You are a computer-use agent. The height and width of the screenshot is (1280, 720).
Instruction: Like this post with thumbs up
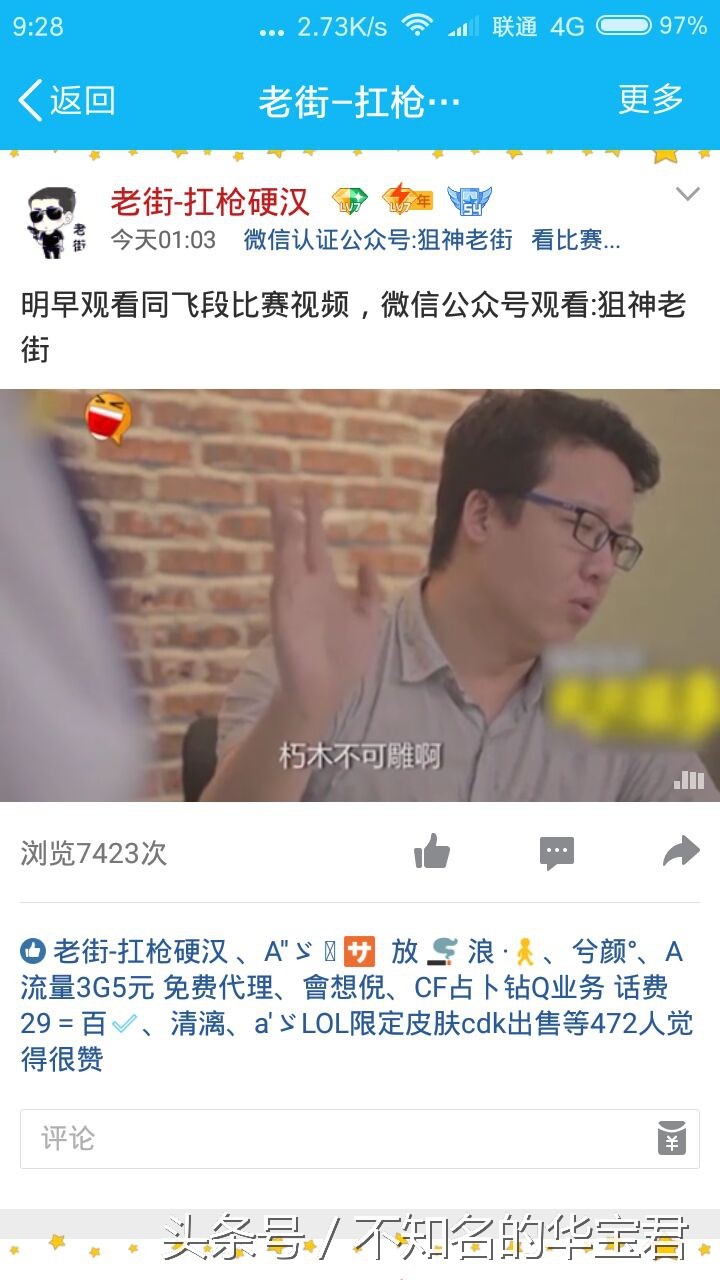coord(432,852)
